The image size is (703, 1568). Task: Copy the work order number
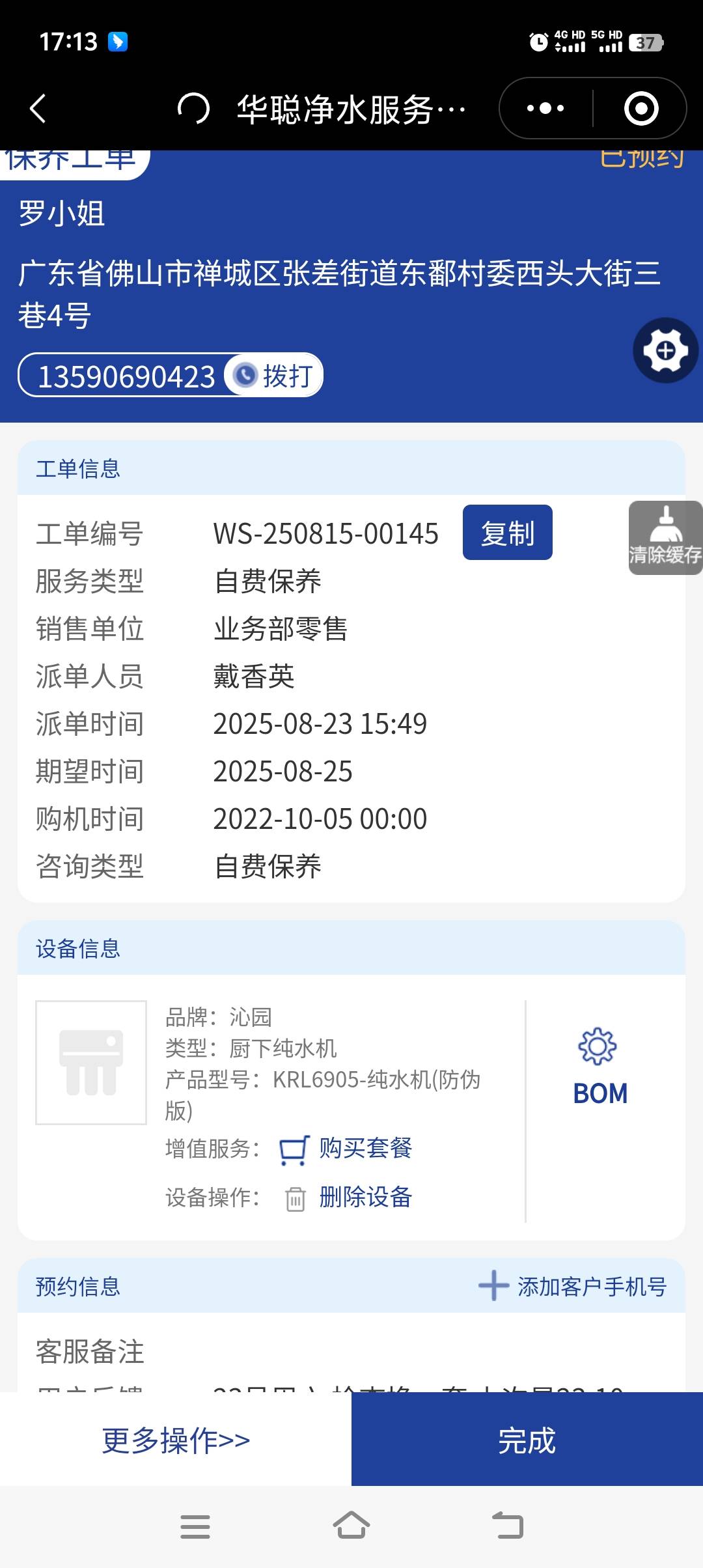[x=507, y=533]
